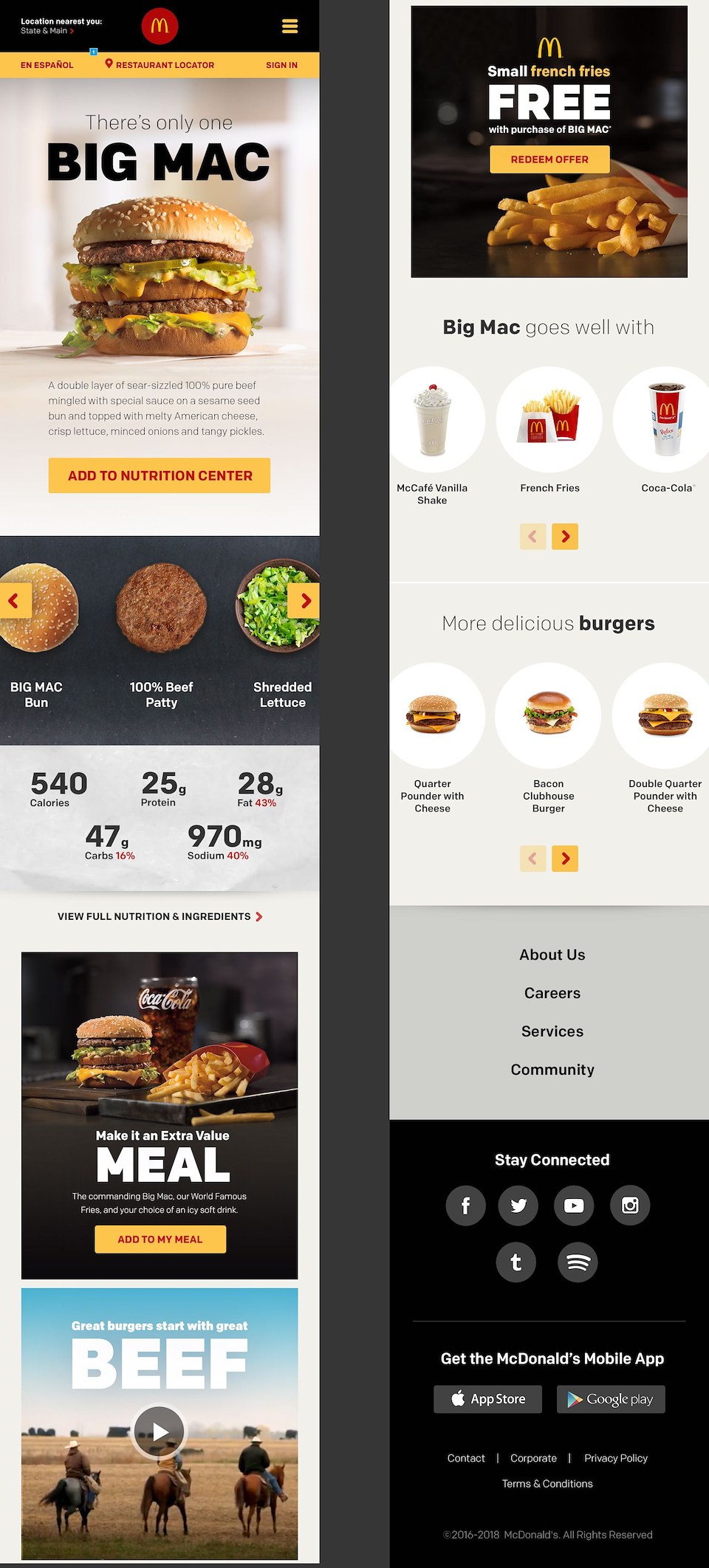Open the hamburger menu
The image size is (709, 1568).
290,27
